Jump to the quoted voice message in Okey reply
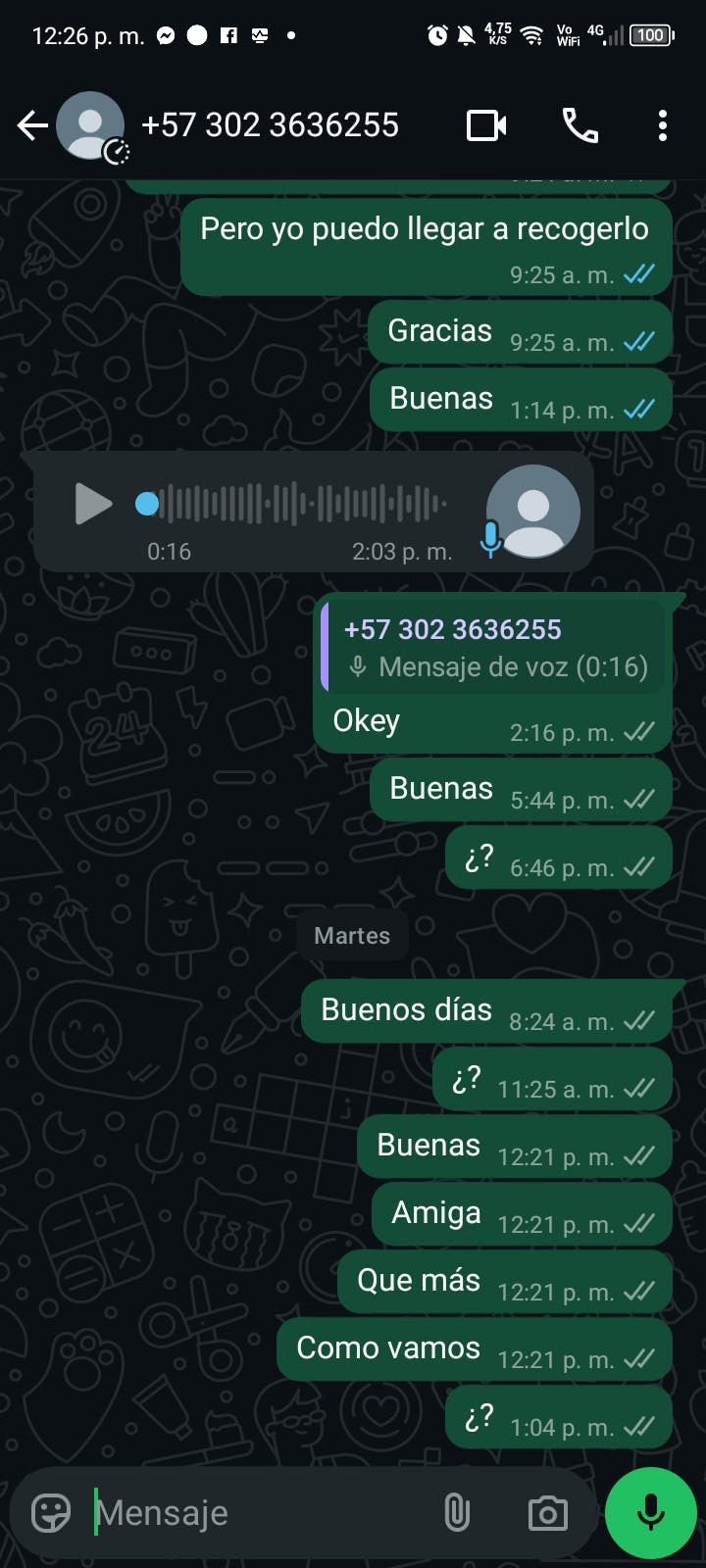 pyautogui.click(x=494, y=648)
